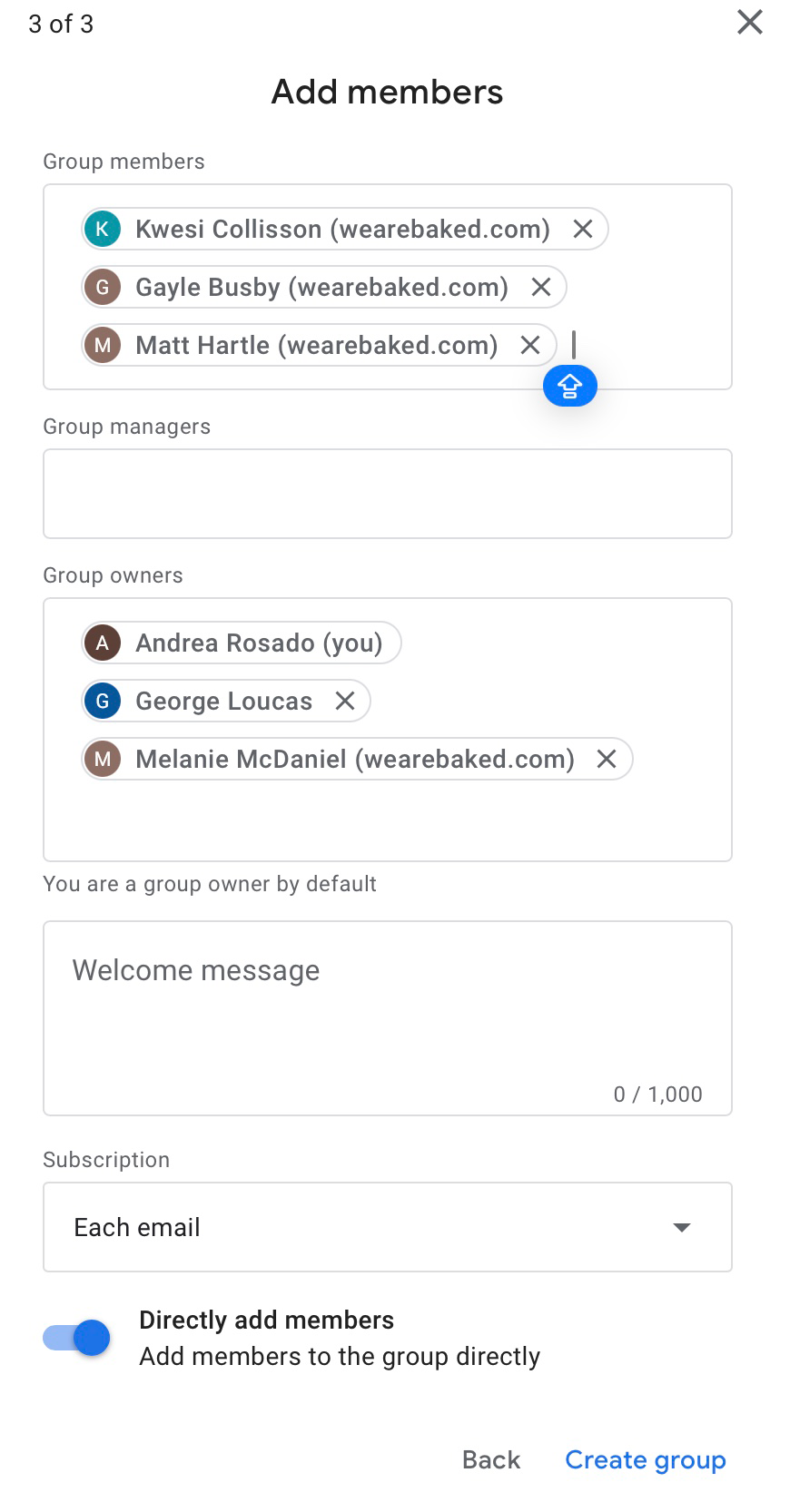Remove Melanie McDaniel from group owners
Image resolution: width=790 pixels, height=1512 pixels.
pyautogui.click(x=607, y=759)
